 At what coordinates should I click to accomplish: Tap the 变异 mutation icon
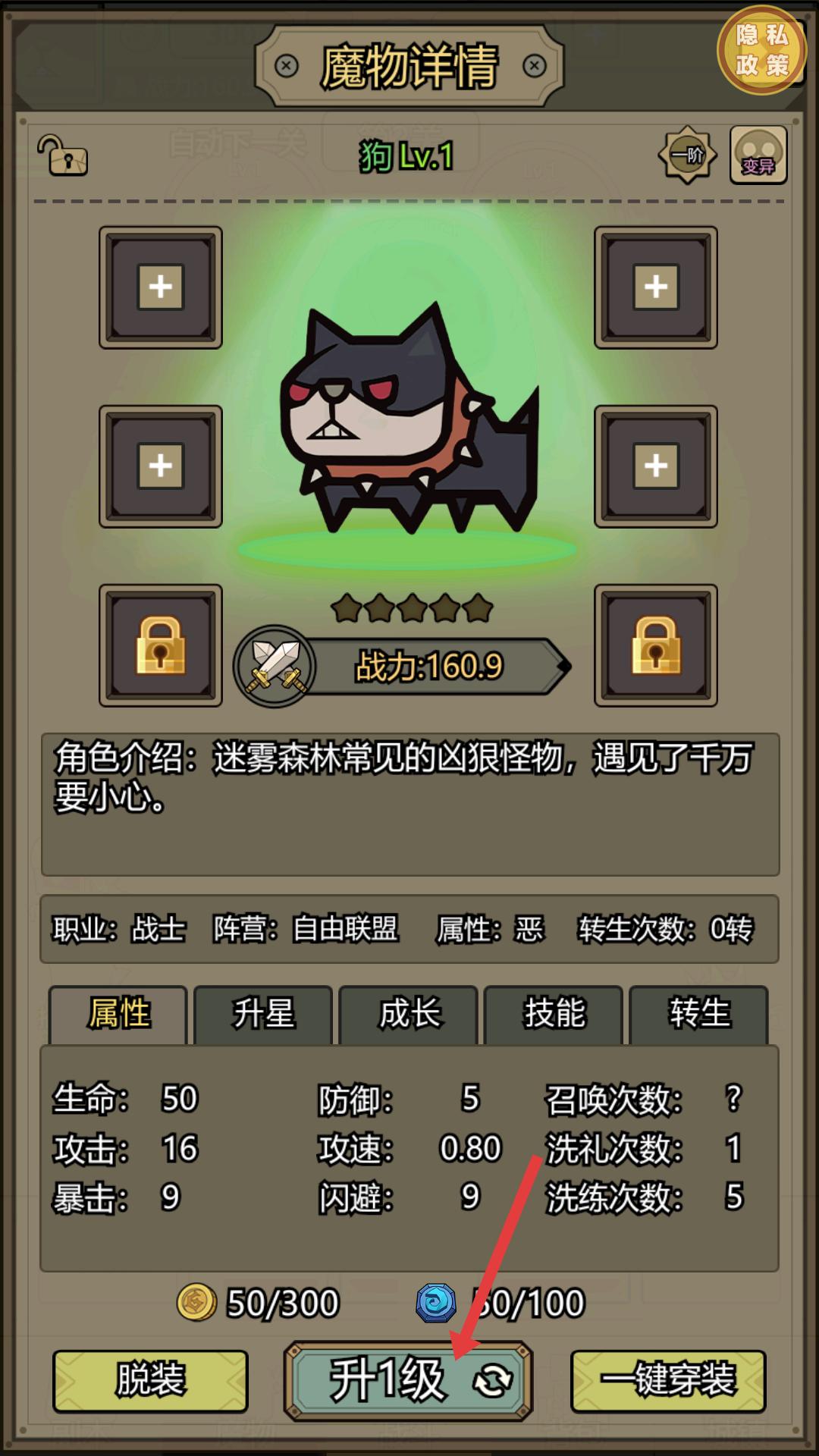[758, 155]
